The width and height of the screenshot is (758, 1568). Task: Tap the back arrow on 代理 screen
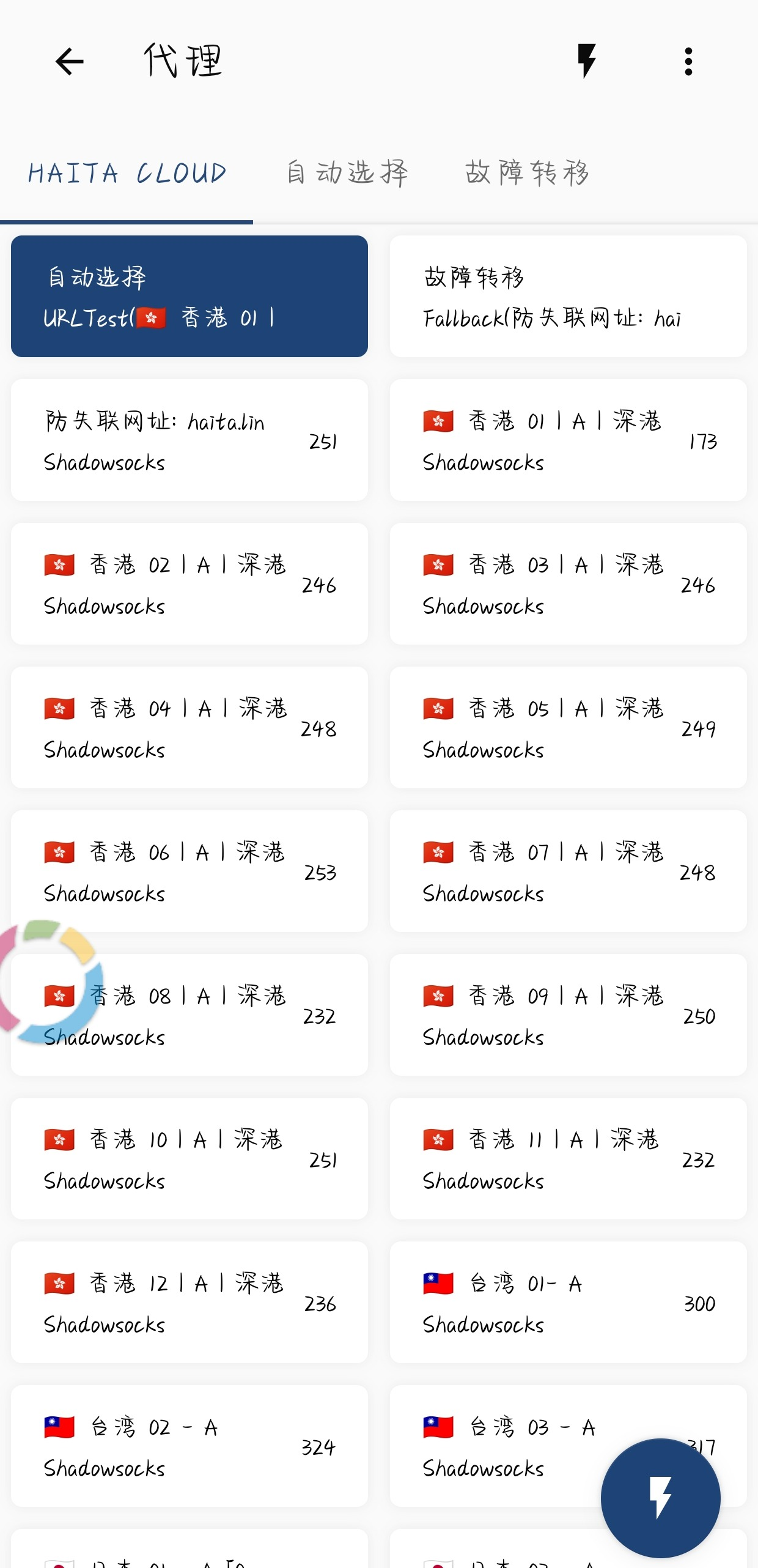tap(68, 61)
